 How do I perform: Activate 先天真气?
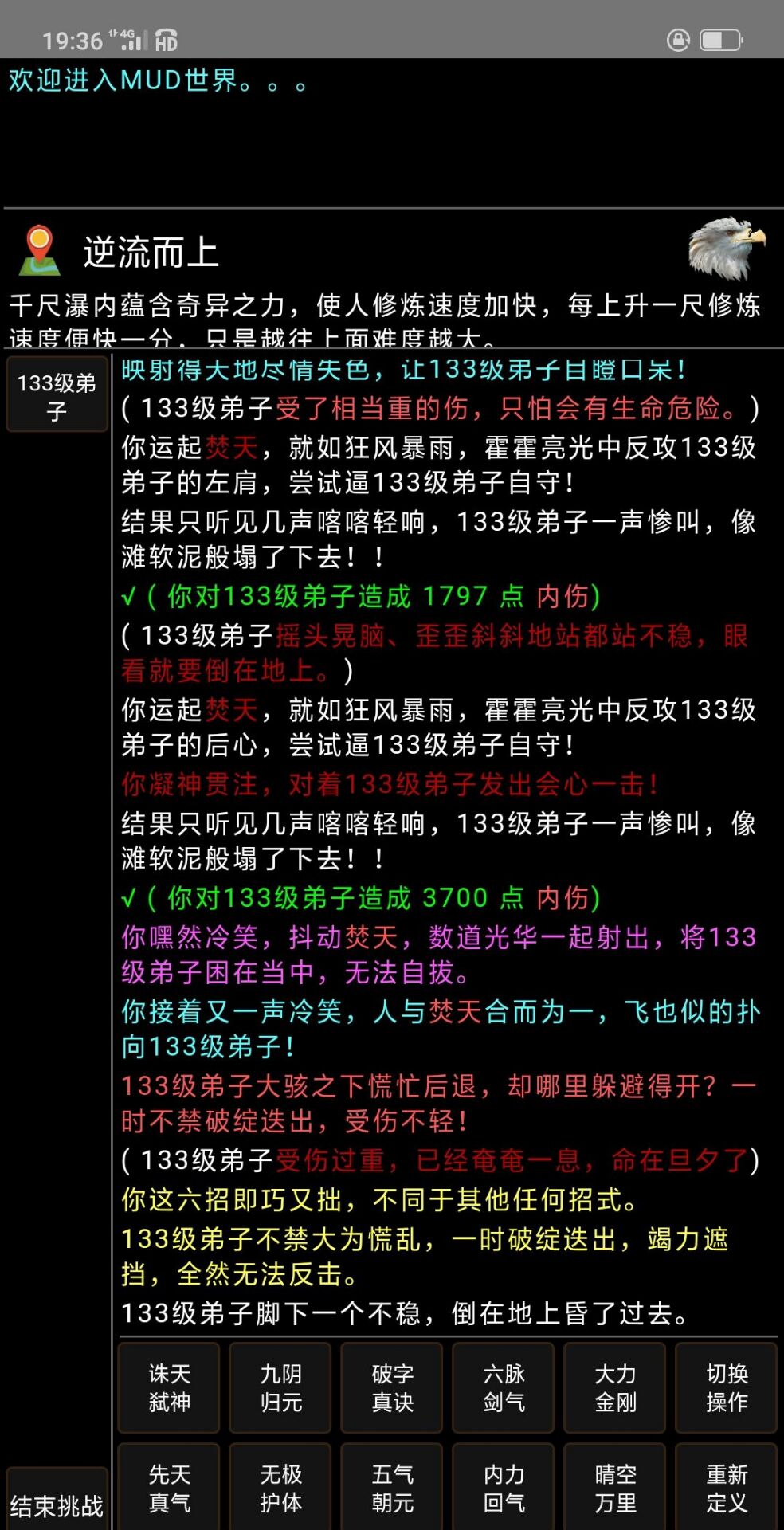(x=168, y=1486)
